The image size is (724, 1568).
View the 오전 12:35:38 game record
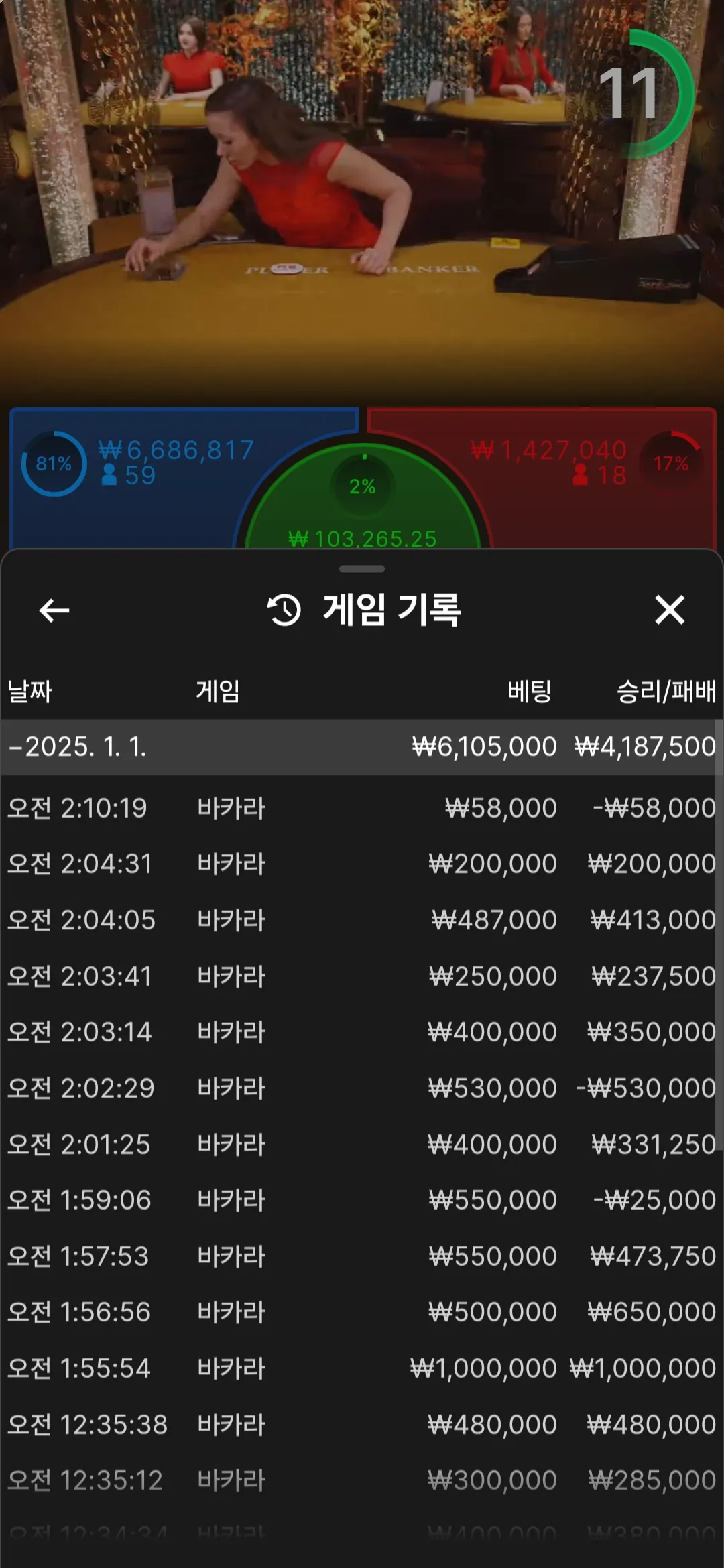point(362,1425)
